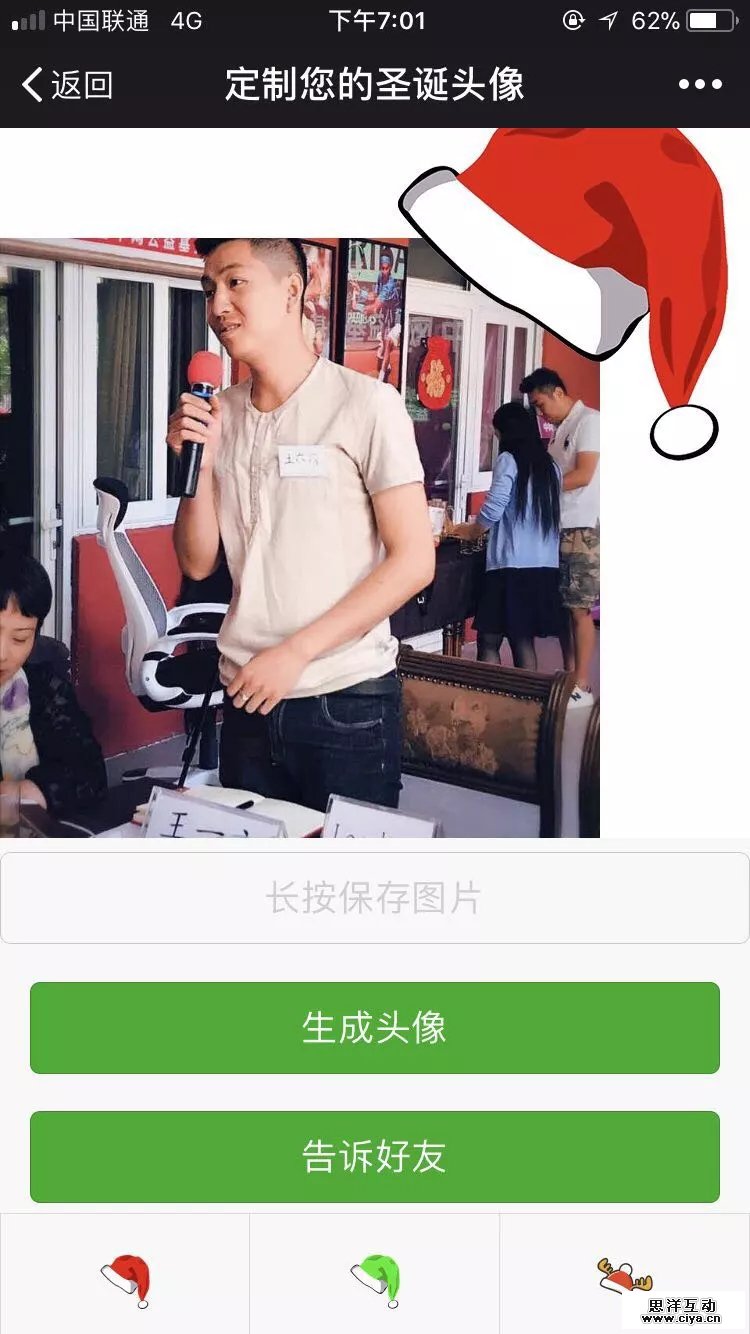Tap the back chevron arrow icon
Screen dimensions: 750x1334
point(30,87)
